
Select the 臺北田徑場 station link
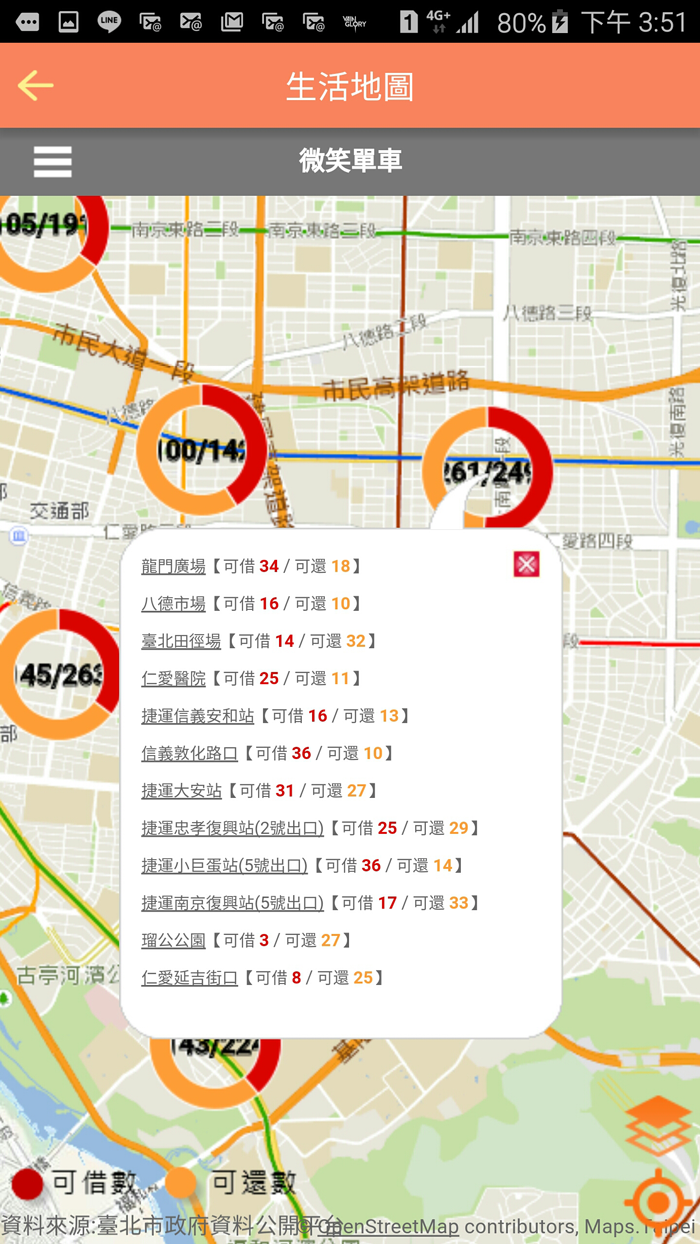pos(181,641)
